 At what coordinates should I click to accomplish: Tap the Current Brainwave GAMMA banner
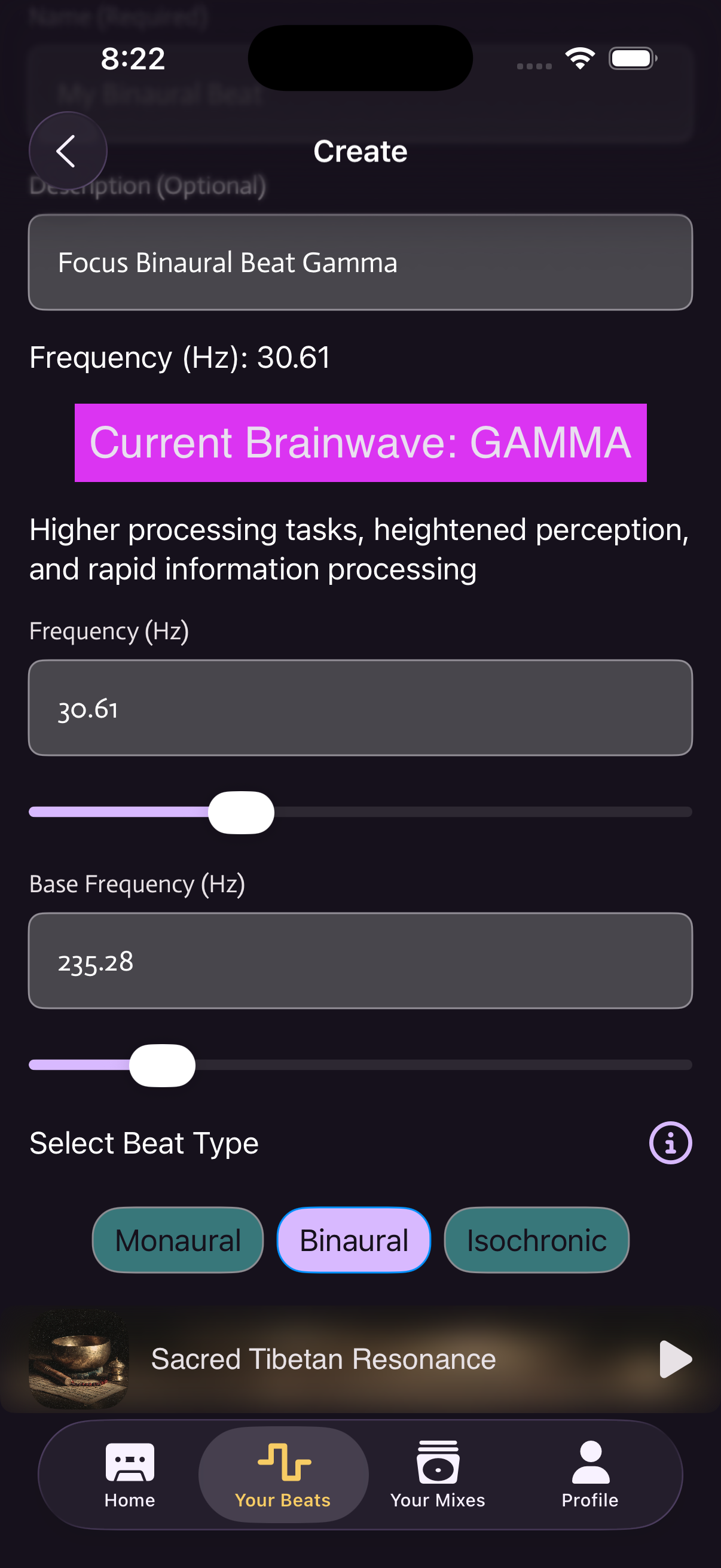point(360,443)
